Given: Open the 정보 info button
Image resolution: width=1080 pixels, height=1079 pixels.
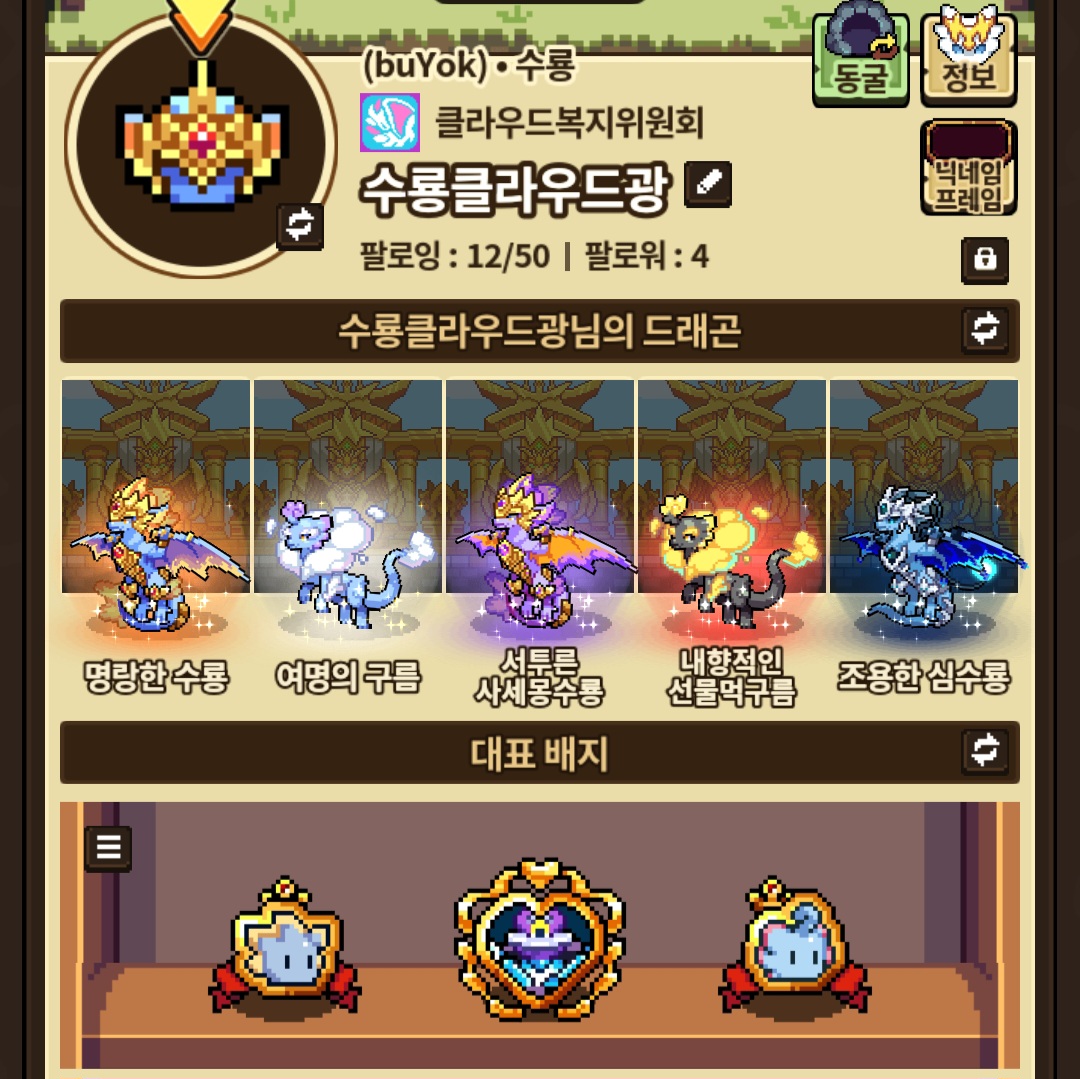Looking at the screenshot, I should point(969,58).
